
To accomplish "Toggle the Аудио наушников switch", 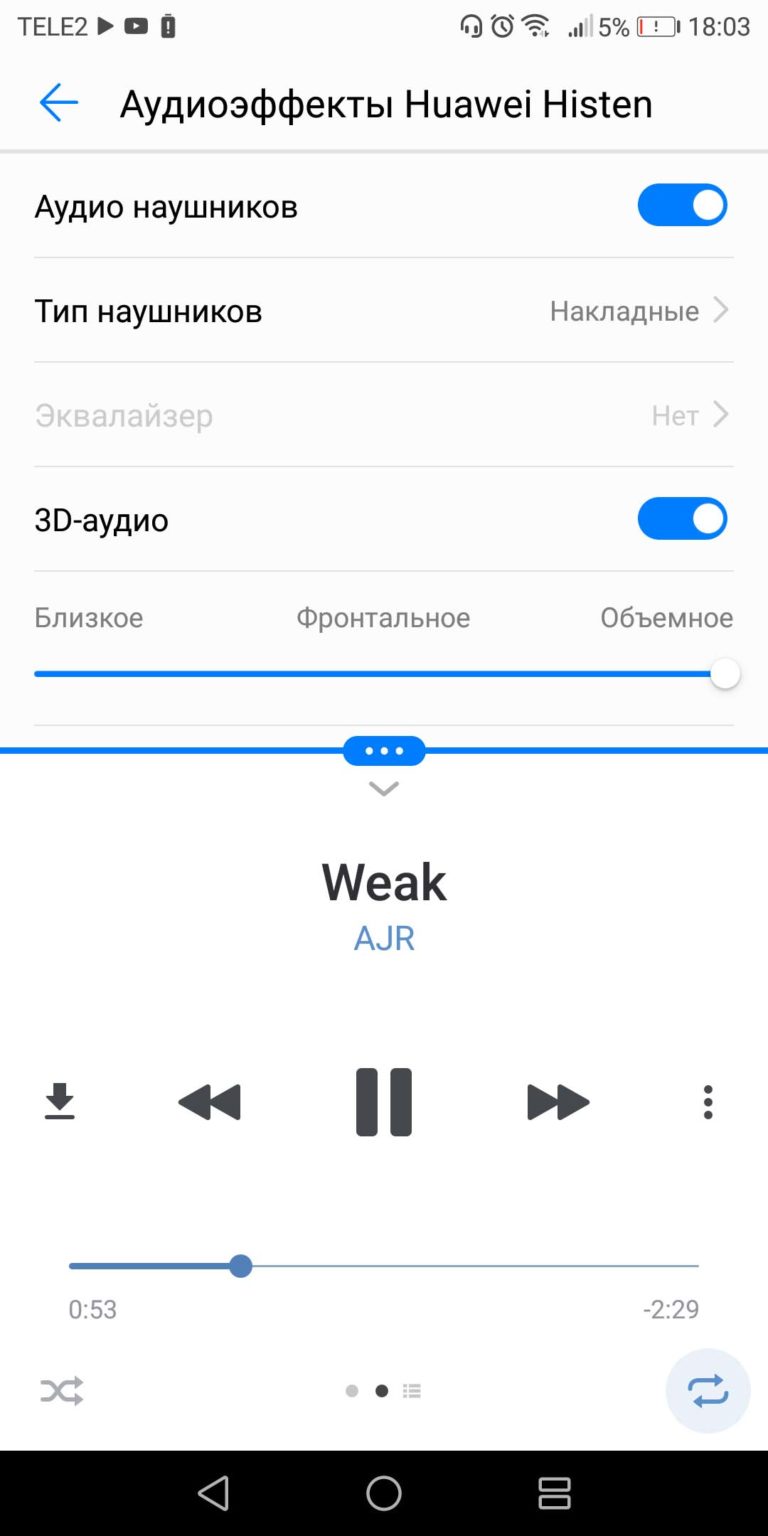I will click(x=682, y=205).
